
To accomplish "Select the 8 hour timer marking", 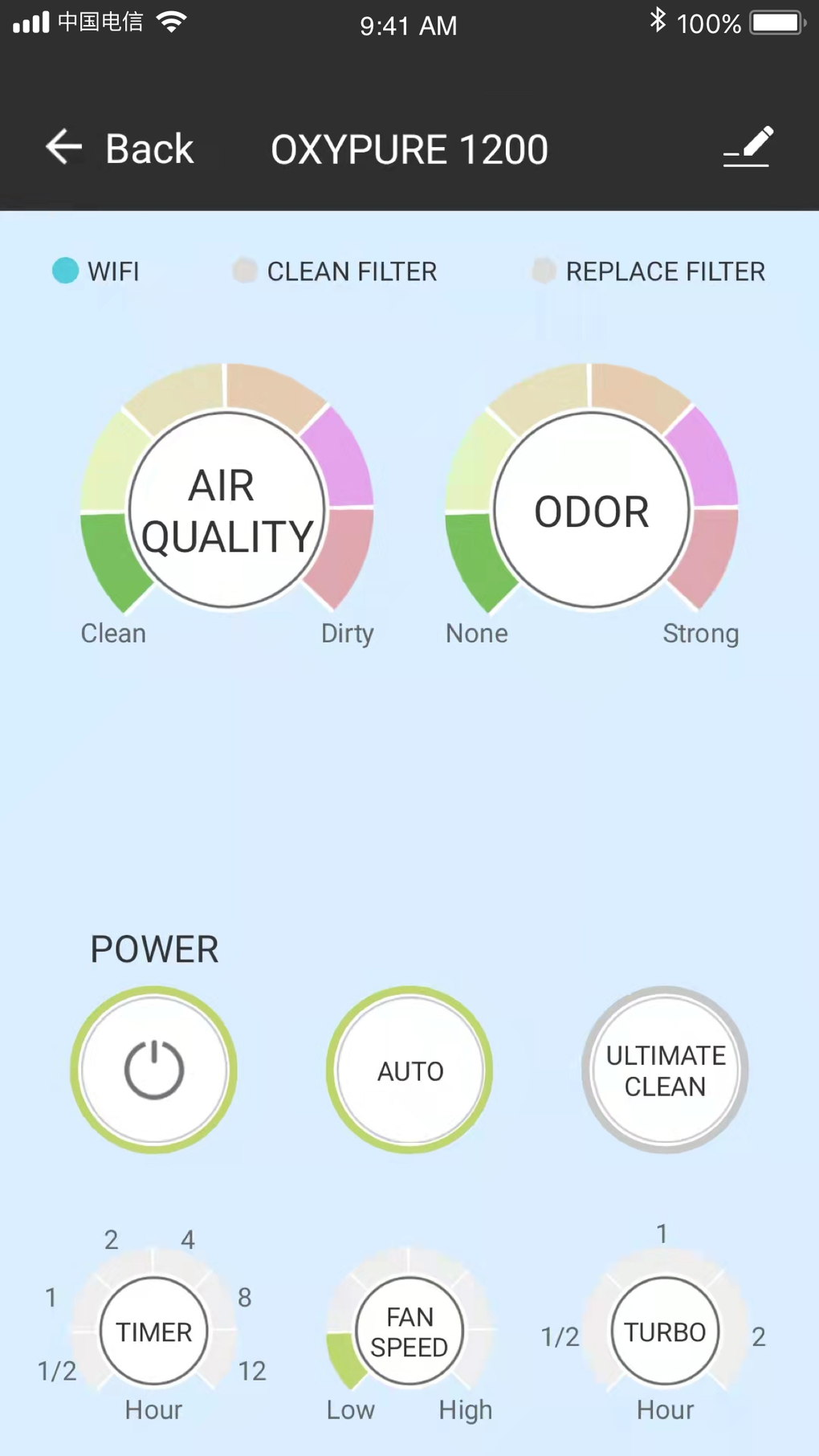I will (x=246, y=1297).
